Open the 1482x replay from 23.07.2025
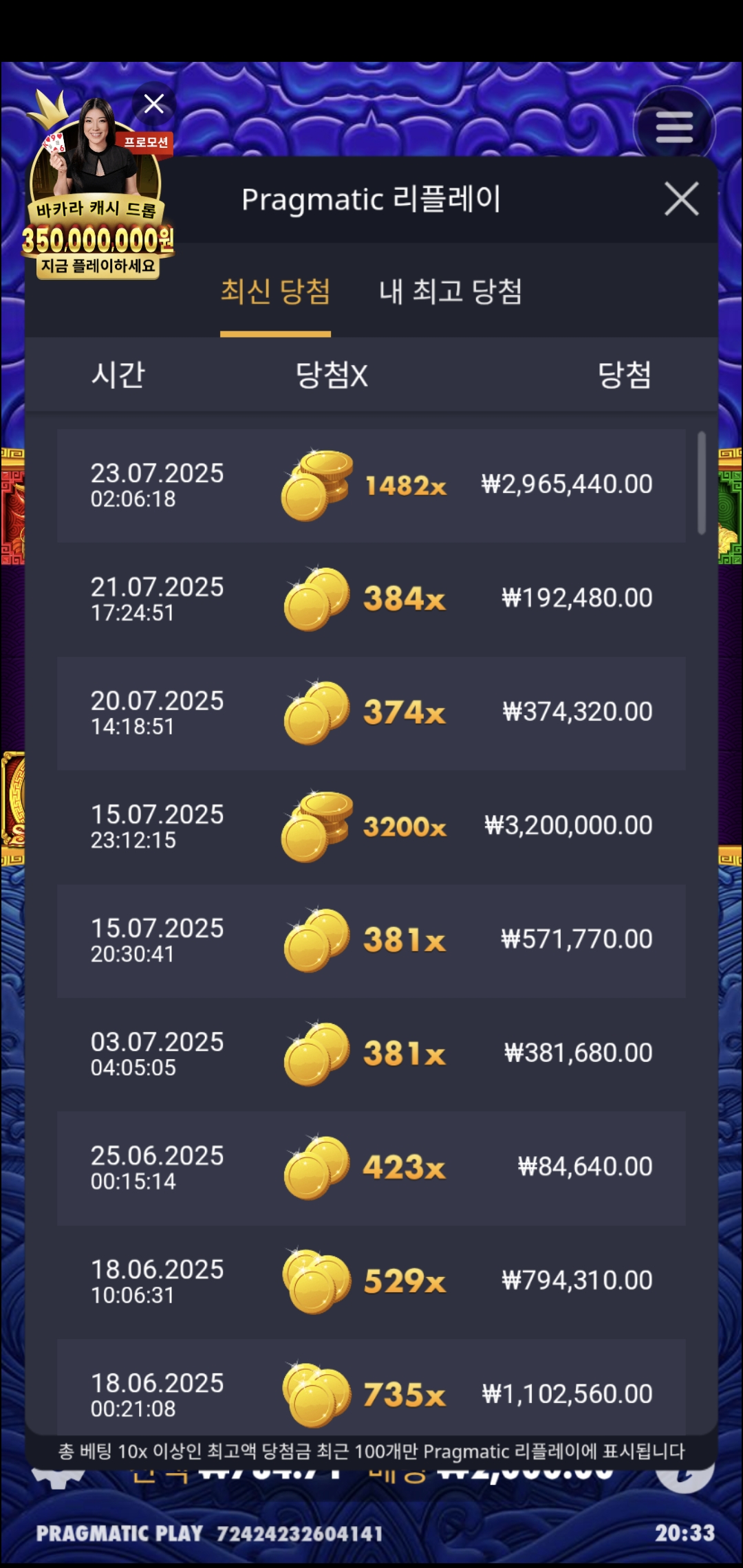This screenshot has height=1568, width=743. pyautogui.click(x=371, y=486)
